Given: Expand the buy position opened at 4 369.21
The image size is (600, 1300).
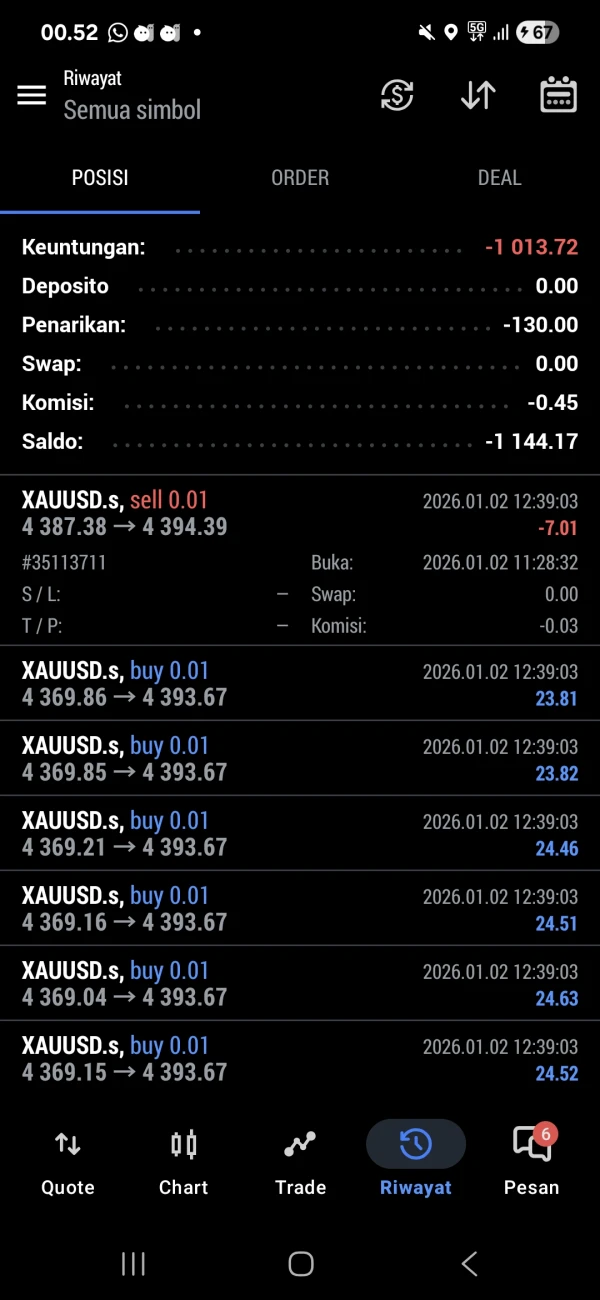Looking at the screenshot, I should (x=300, y=834).
